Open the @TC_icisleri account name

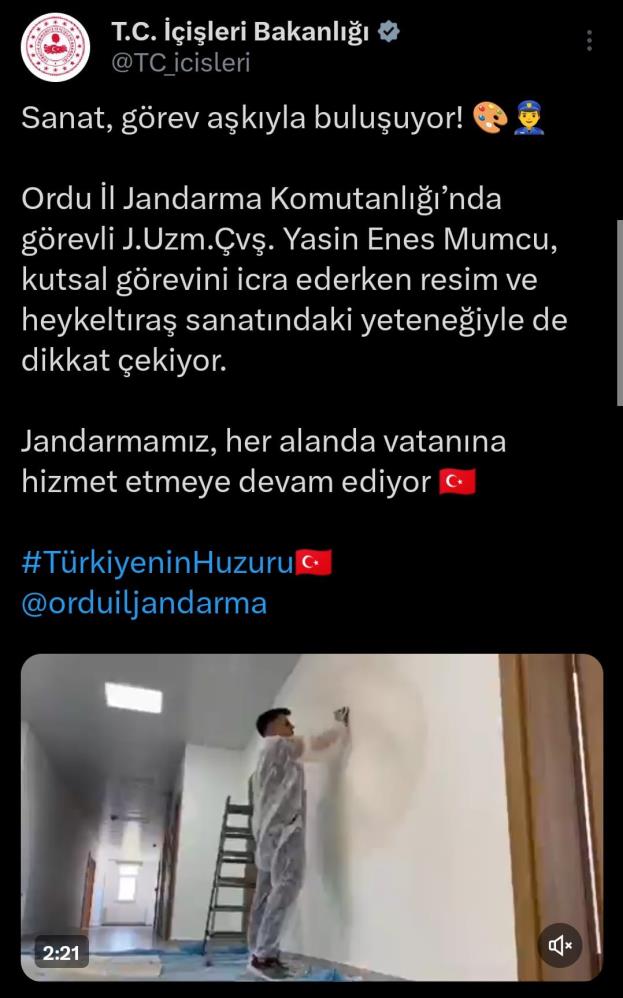tap(180, 62)
